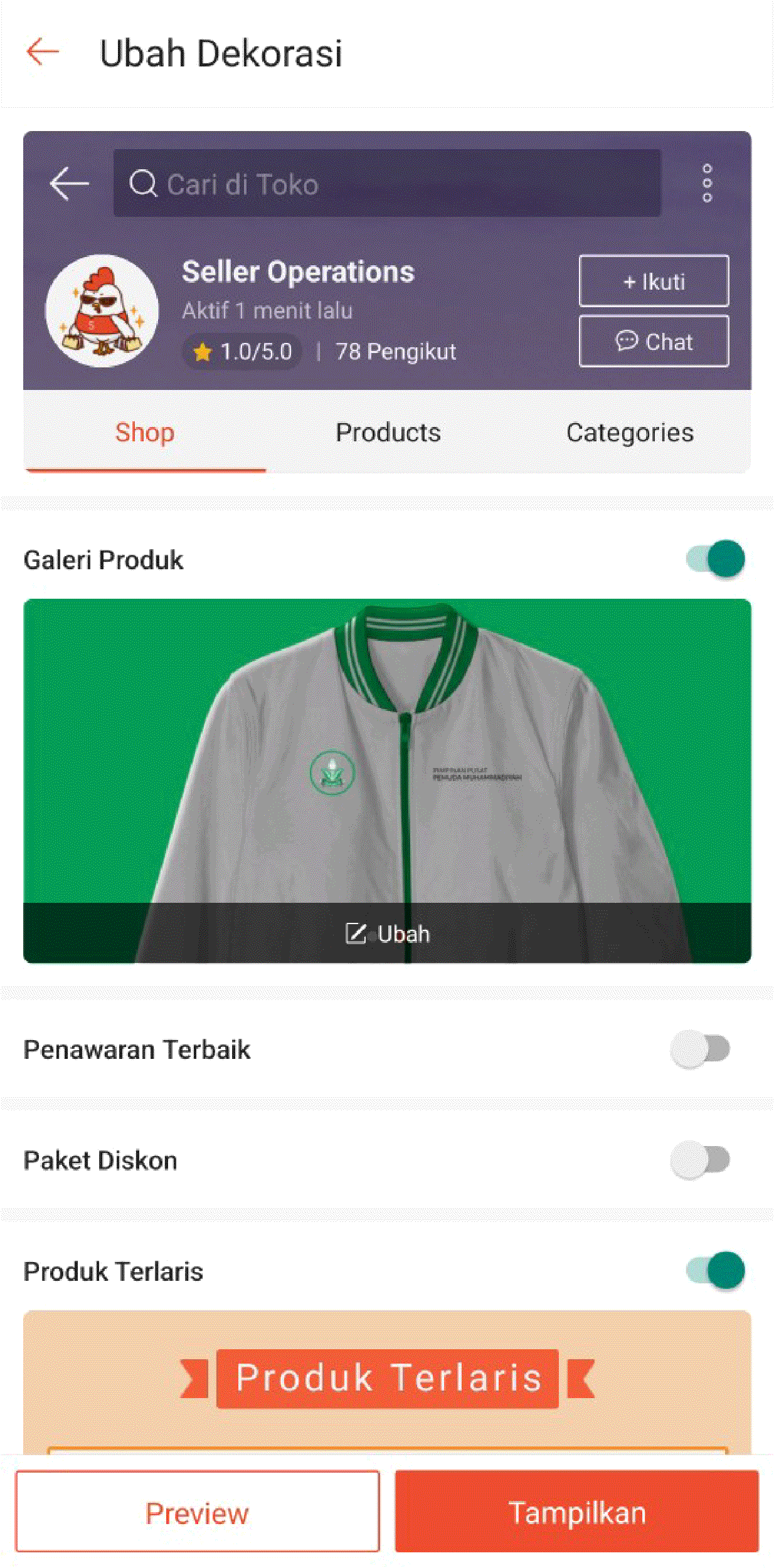Open the shop Preview
Viewport: 774px width, 1568px height.
pyautogui.click(x=198, y=1513)
